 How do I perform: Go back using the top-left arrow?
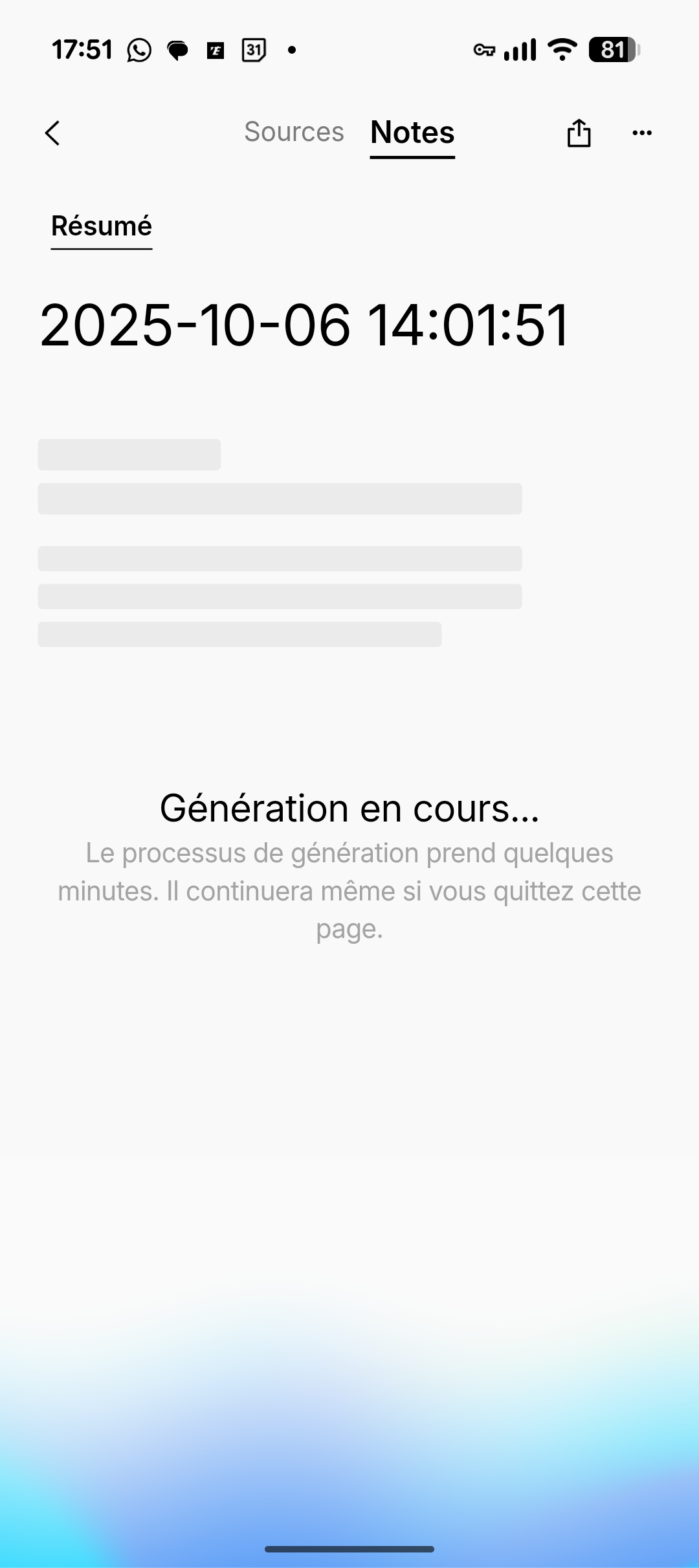click(x=53, y=133)
